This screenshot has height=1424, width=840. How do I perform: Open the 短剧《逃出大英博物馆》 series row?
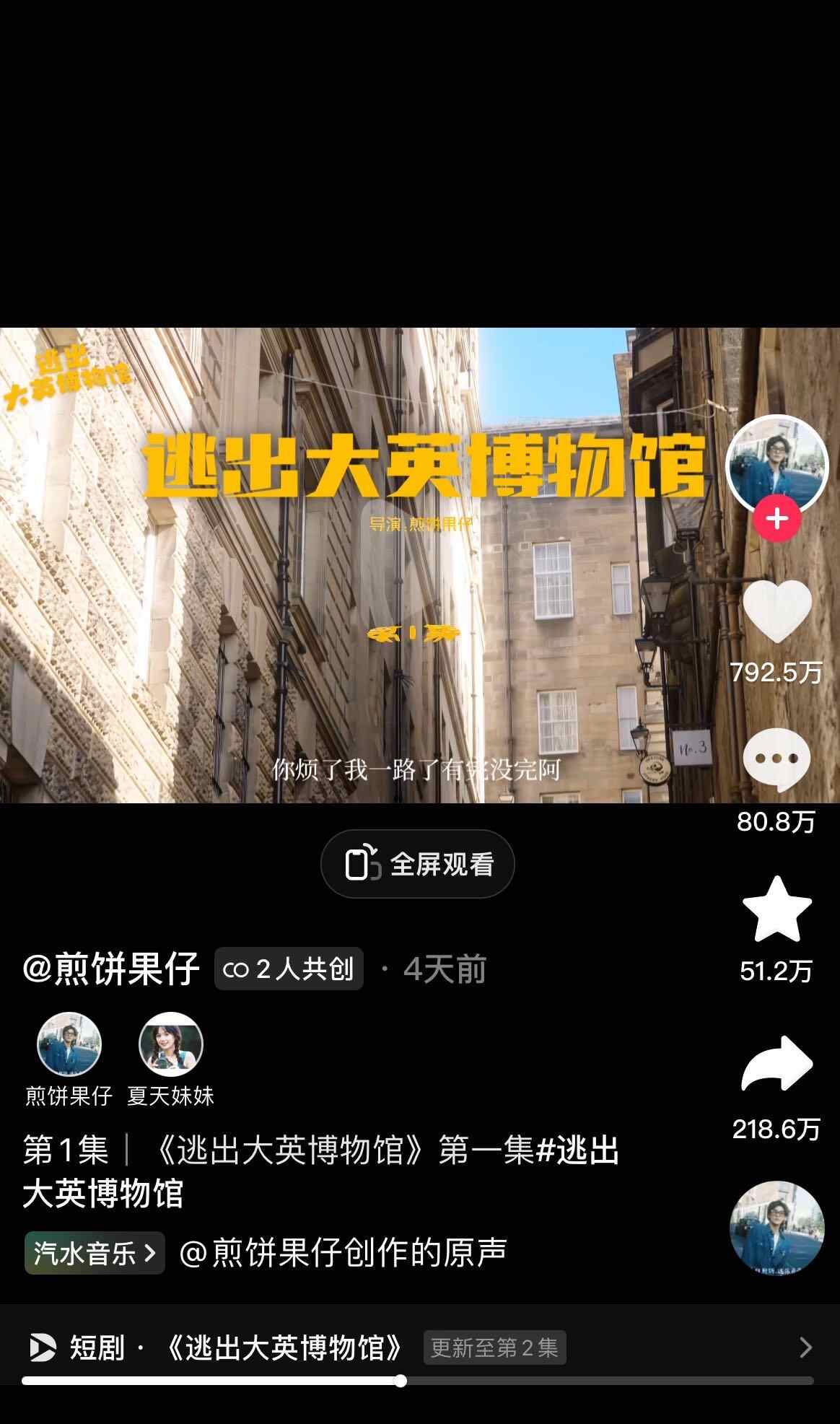(x=419, y=1347)
